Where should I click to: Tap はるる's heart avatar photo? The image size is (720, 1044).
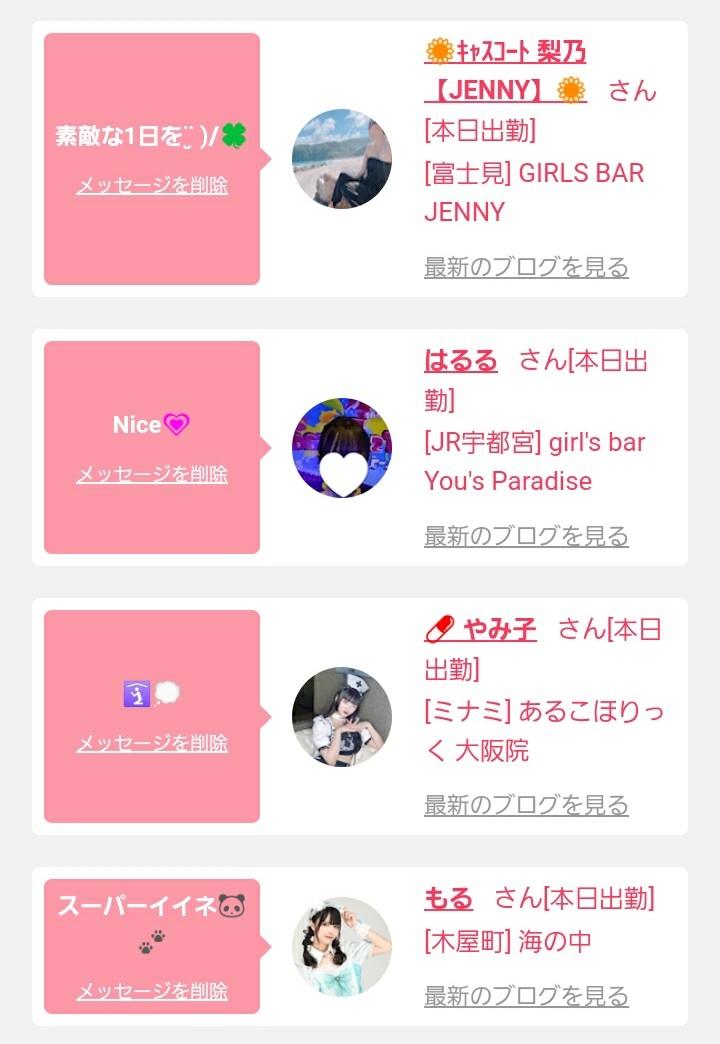click(x=342, y=448)
